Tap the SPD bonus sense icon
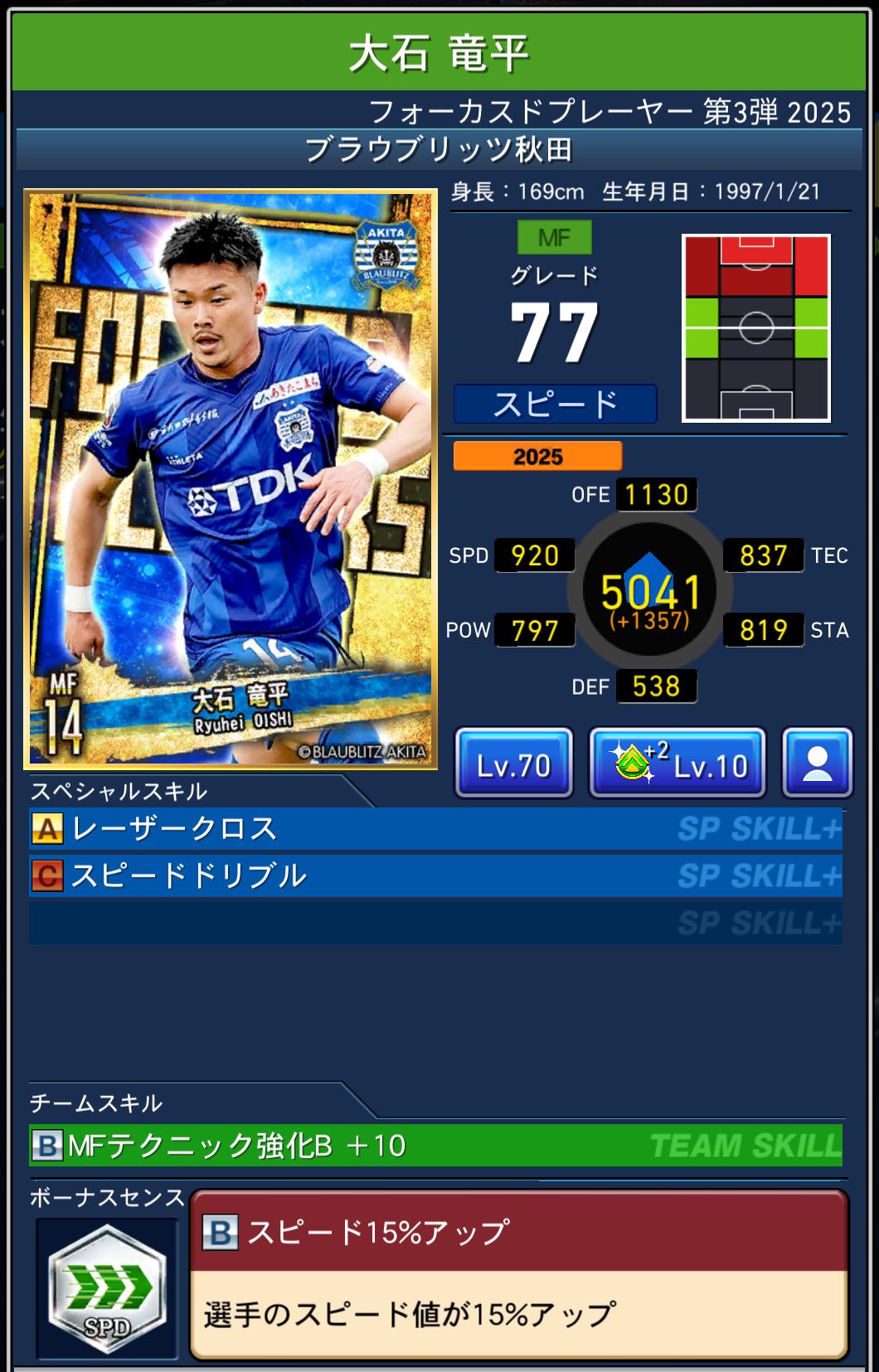 coord(107,1288)
